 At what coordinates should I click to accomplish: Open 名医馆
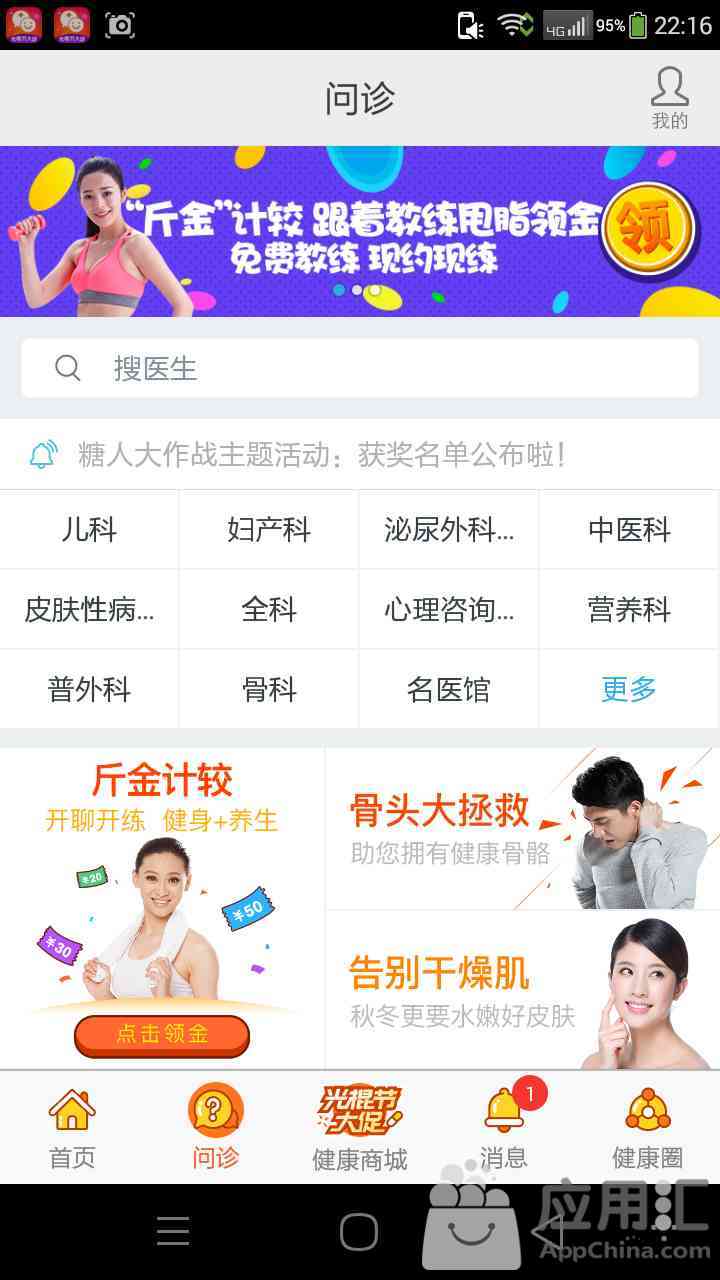coord(449,689)
